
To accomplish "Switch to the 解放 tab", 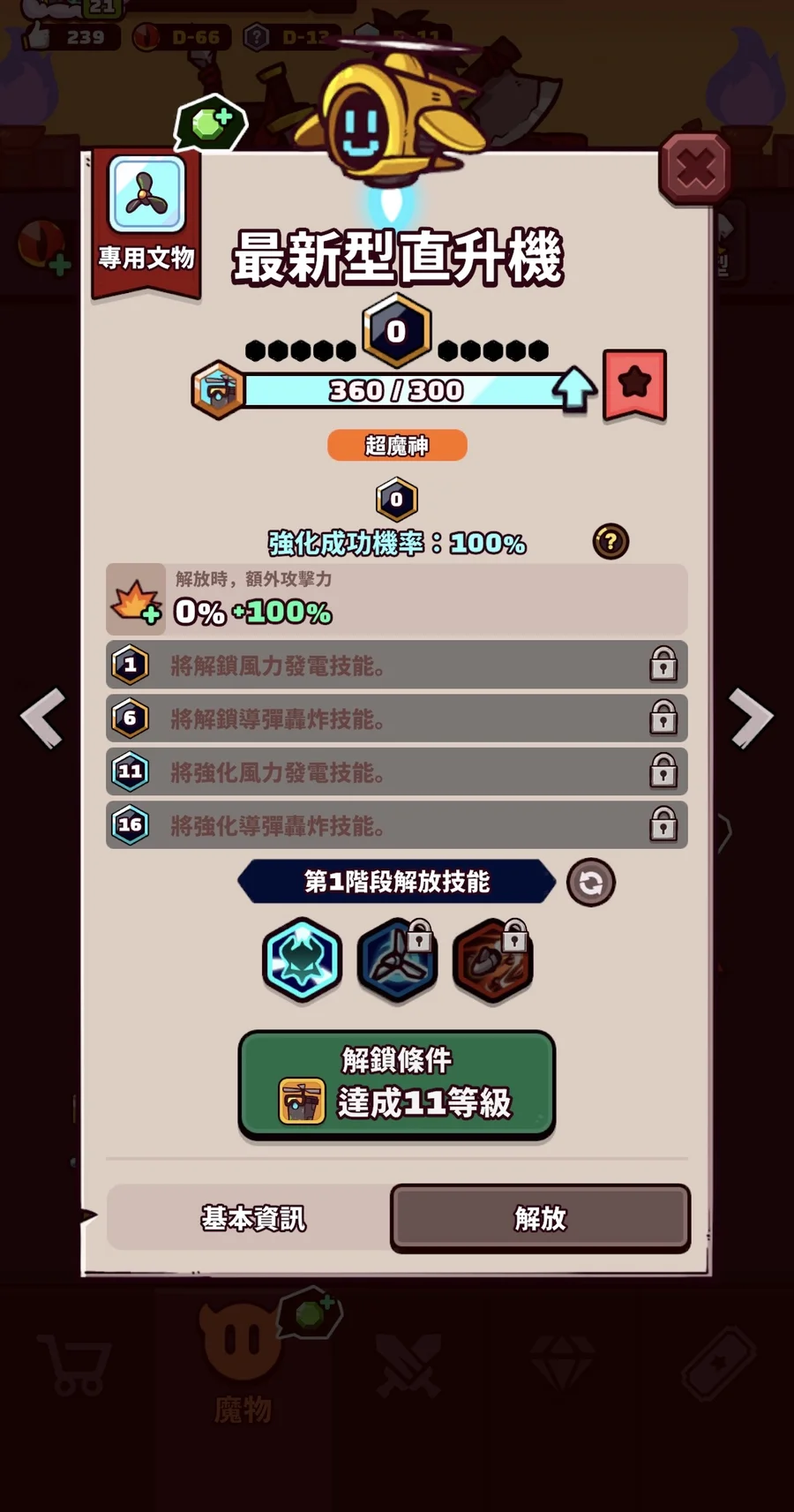I will (x=540, y=1218).
